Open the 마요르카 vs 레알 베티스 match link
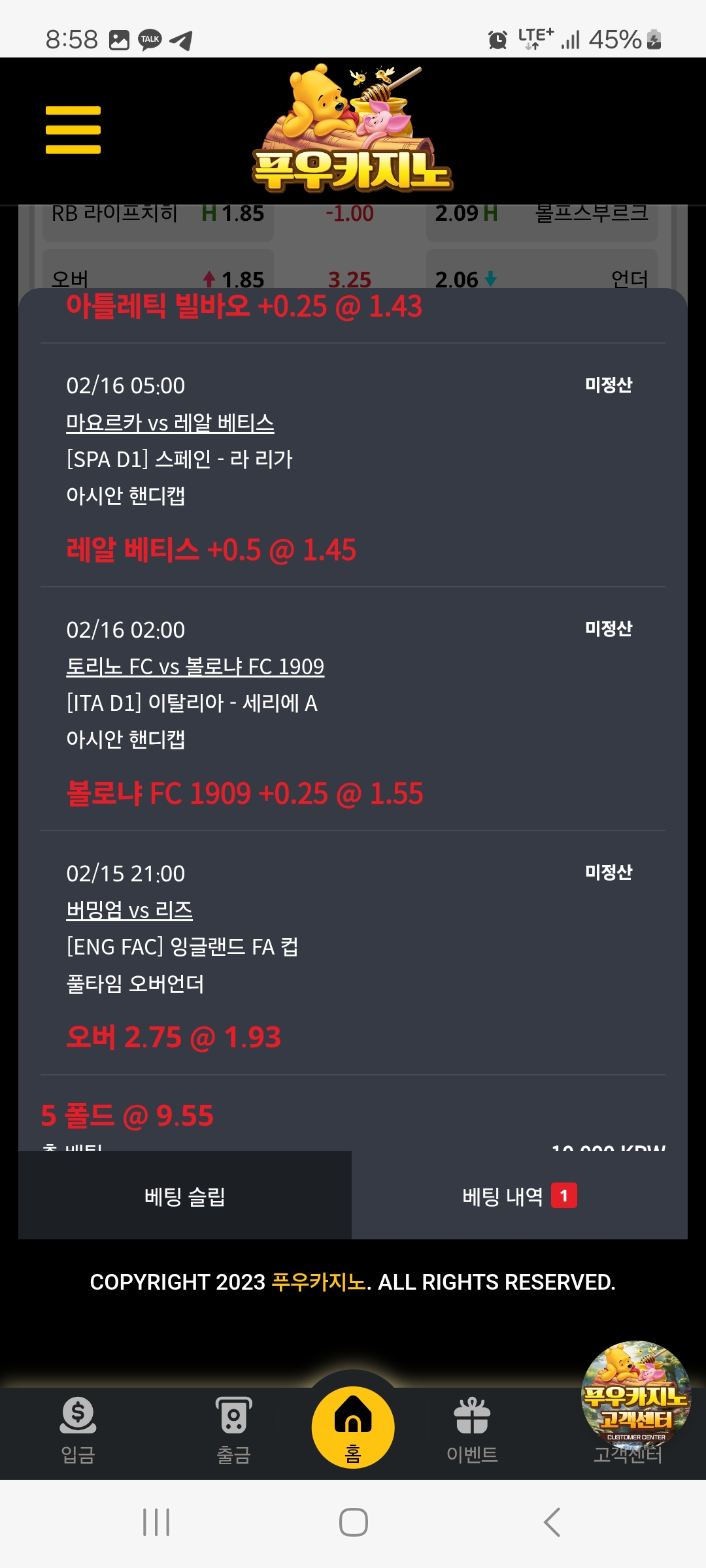The image size is (706, 1568). coord(170,423)
